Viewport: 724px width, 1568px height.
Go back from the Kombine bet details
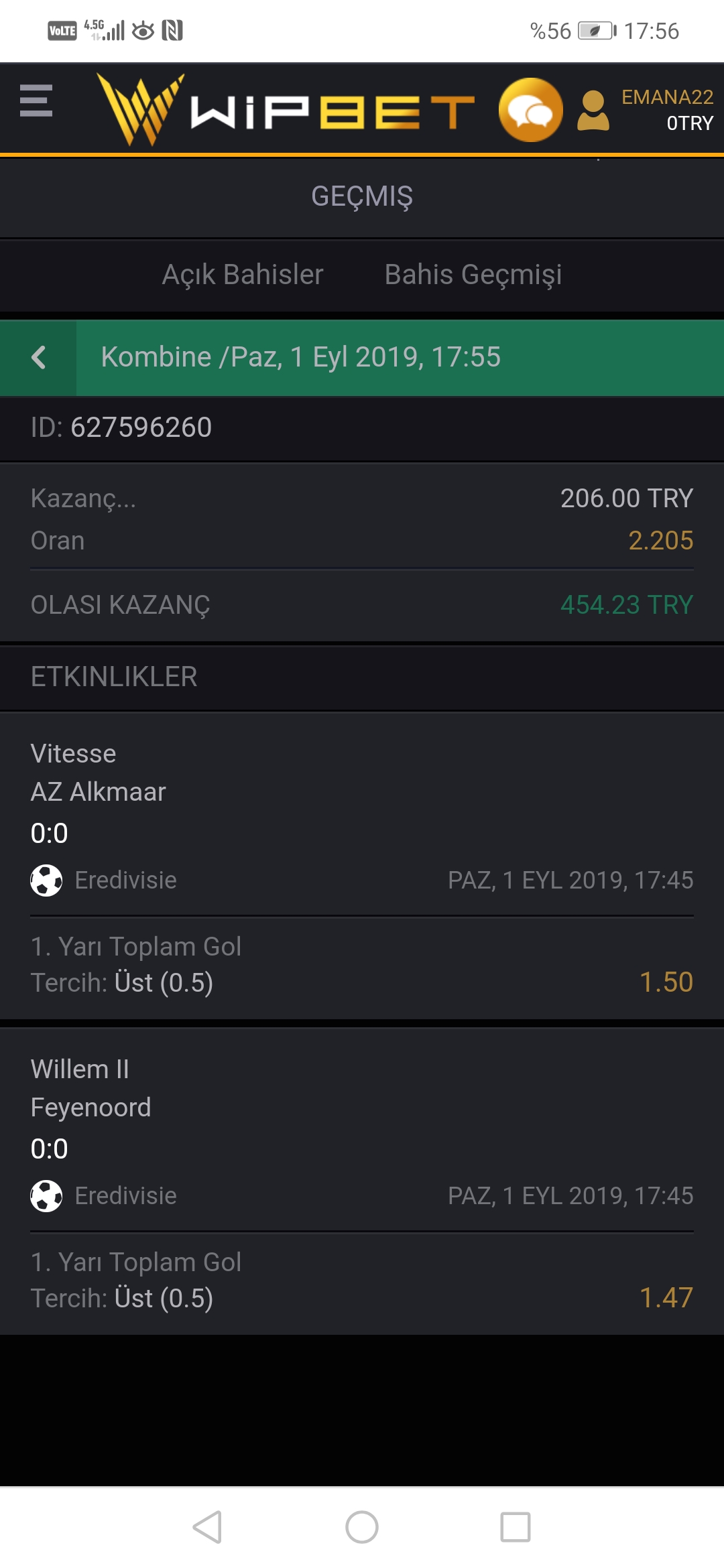pos(38,357)
